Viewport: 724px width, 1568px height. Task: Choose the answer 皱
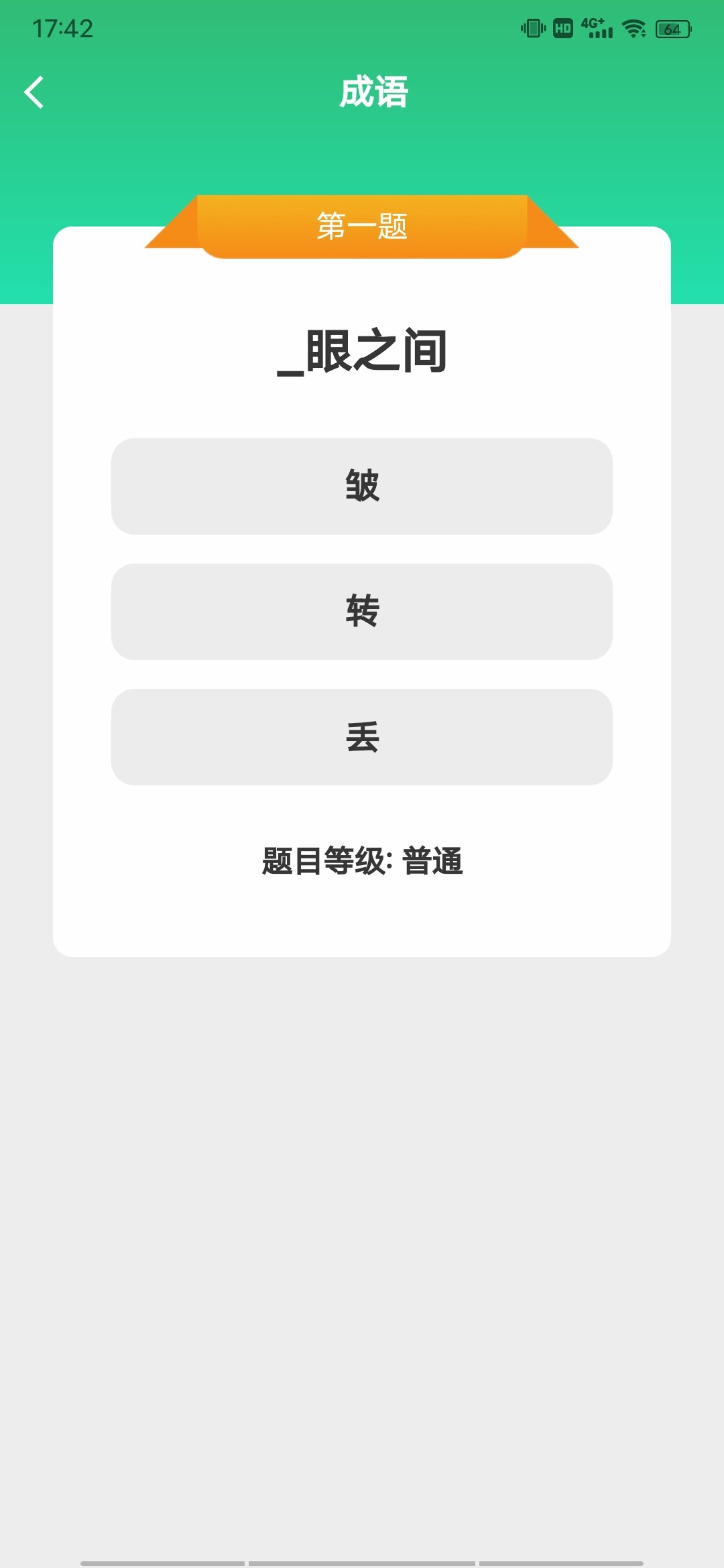pos(362,486)
